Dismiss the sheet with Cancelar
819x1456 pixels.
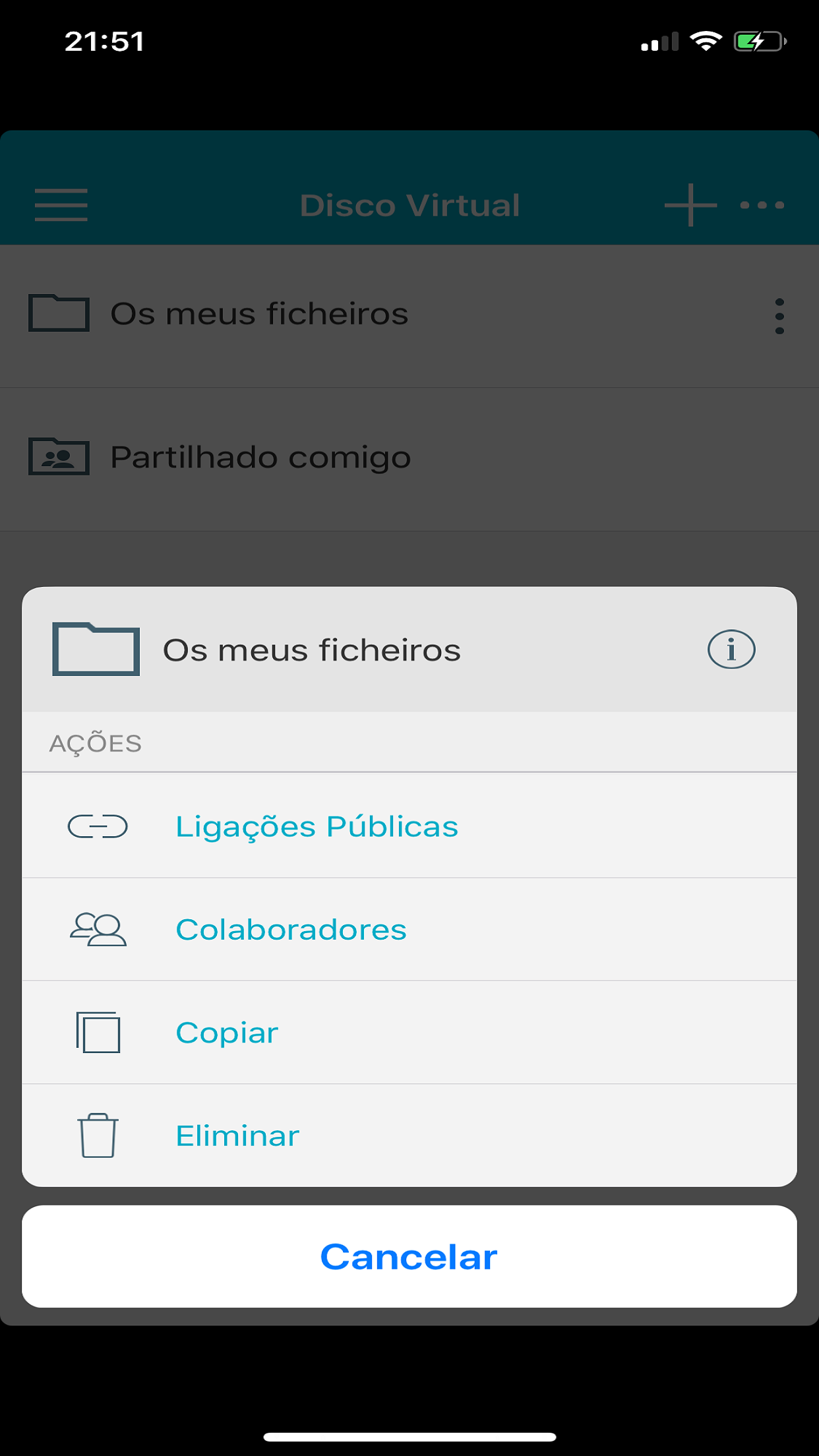(409, 1257)
